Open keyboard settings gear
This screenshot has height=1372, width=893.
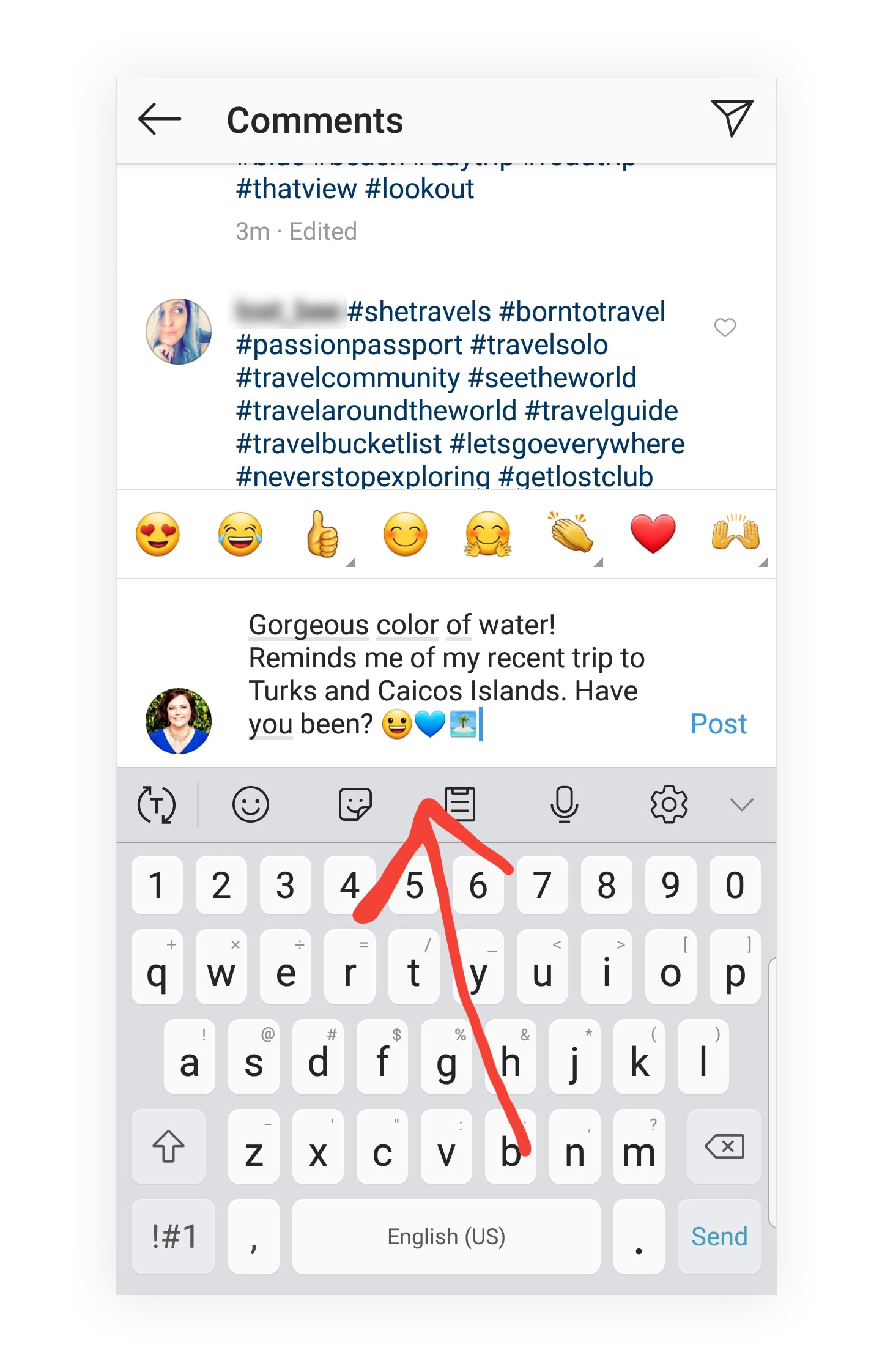[669, 804]
